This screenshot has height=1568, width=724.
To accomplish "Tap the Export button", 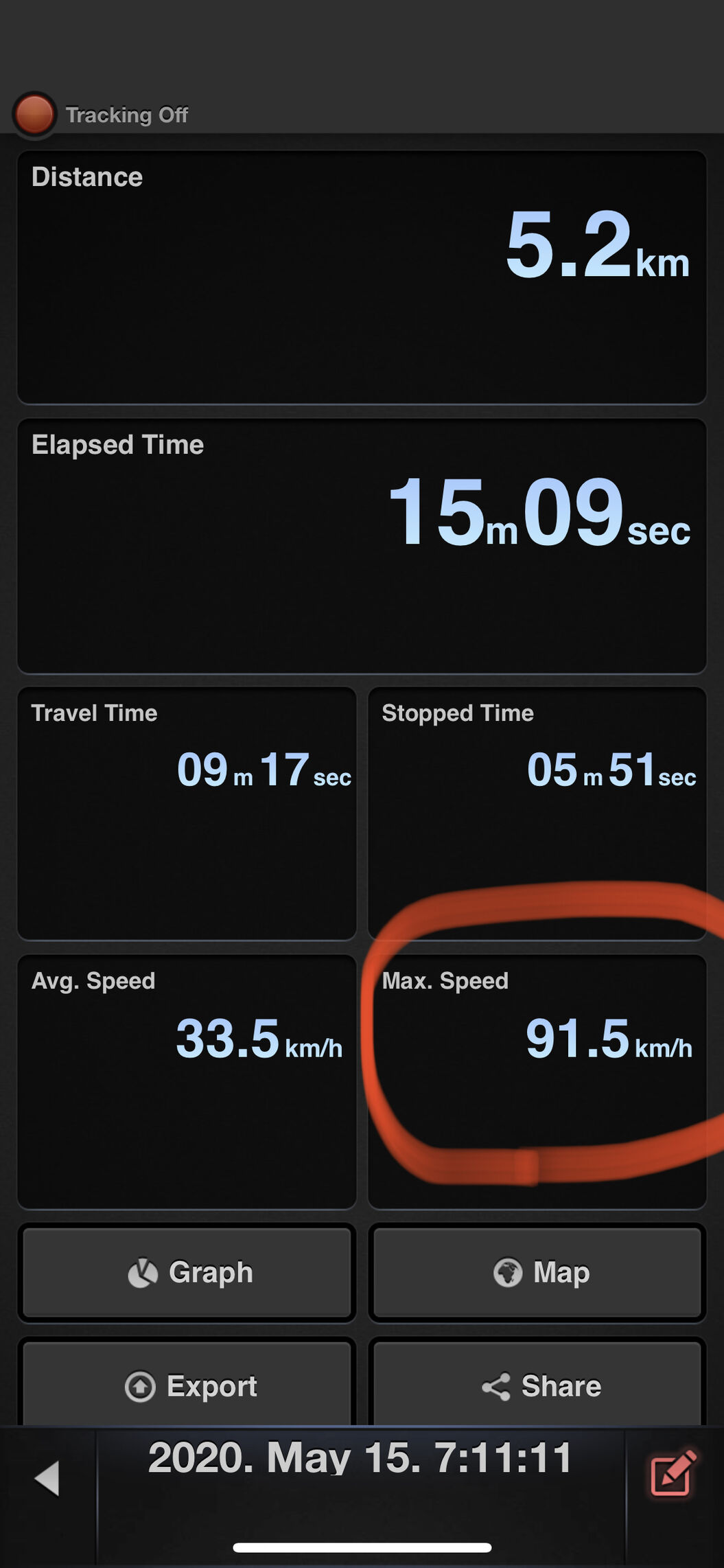I will click(187, 1384).
